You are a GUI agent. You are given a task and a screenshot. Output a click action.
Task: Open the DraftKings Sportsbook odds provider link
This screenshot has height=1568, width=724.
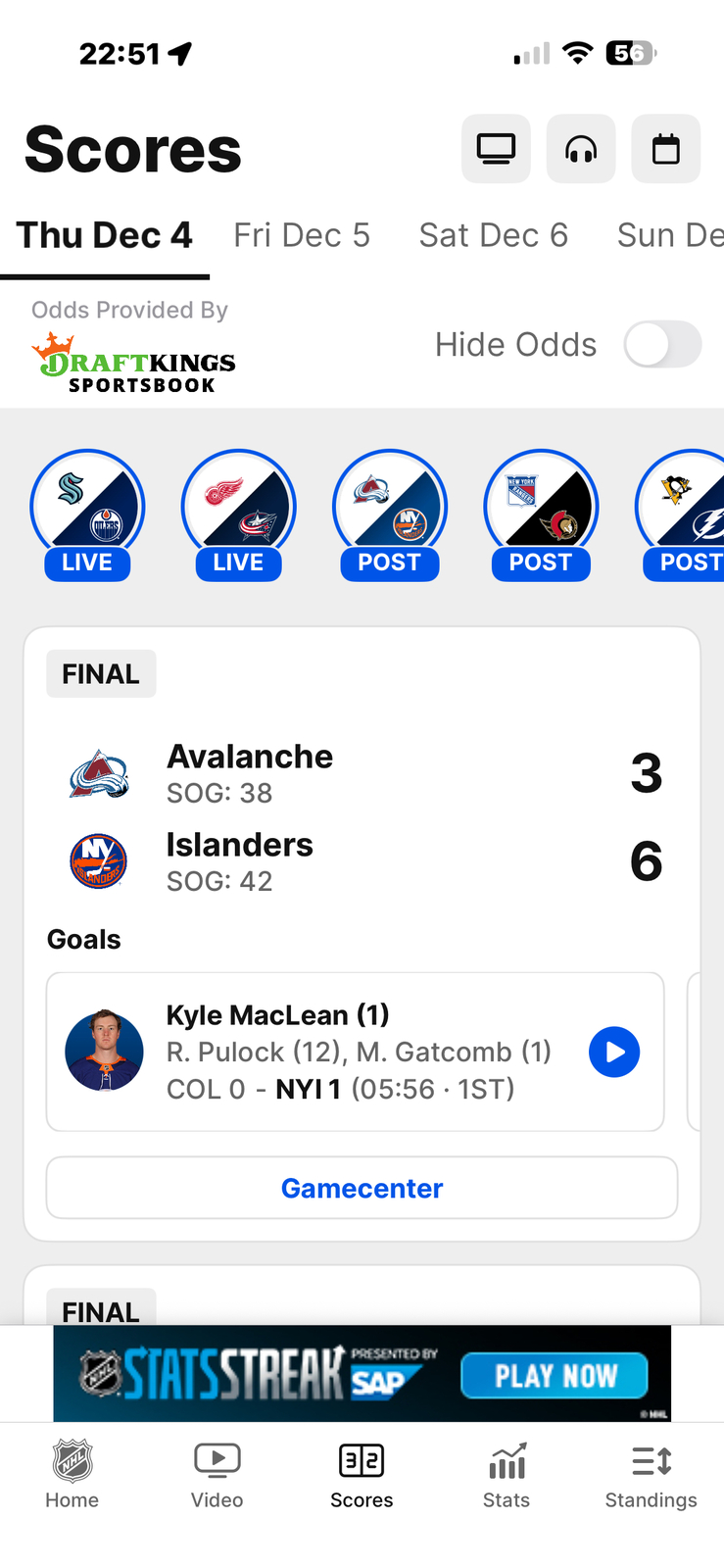(134, 364)
